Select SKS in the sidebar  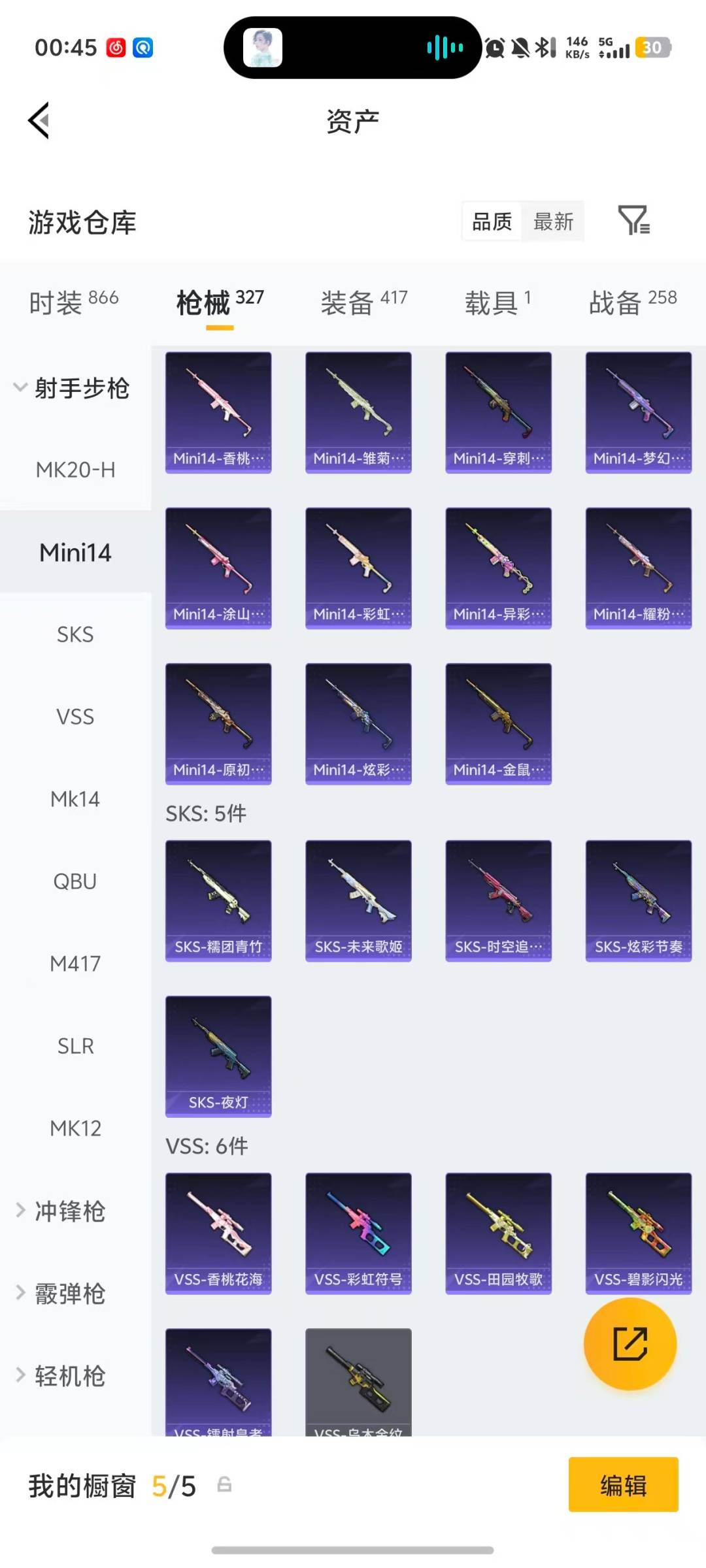[75, 634]
